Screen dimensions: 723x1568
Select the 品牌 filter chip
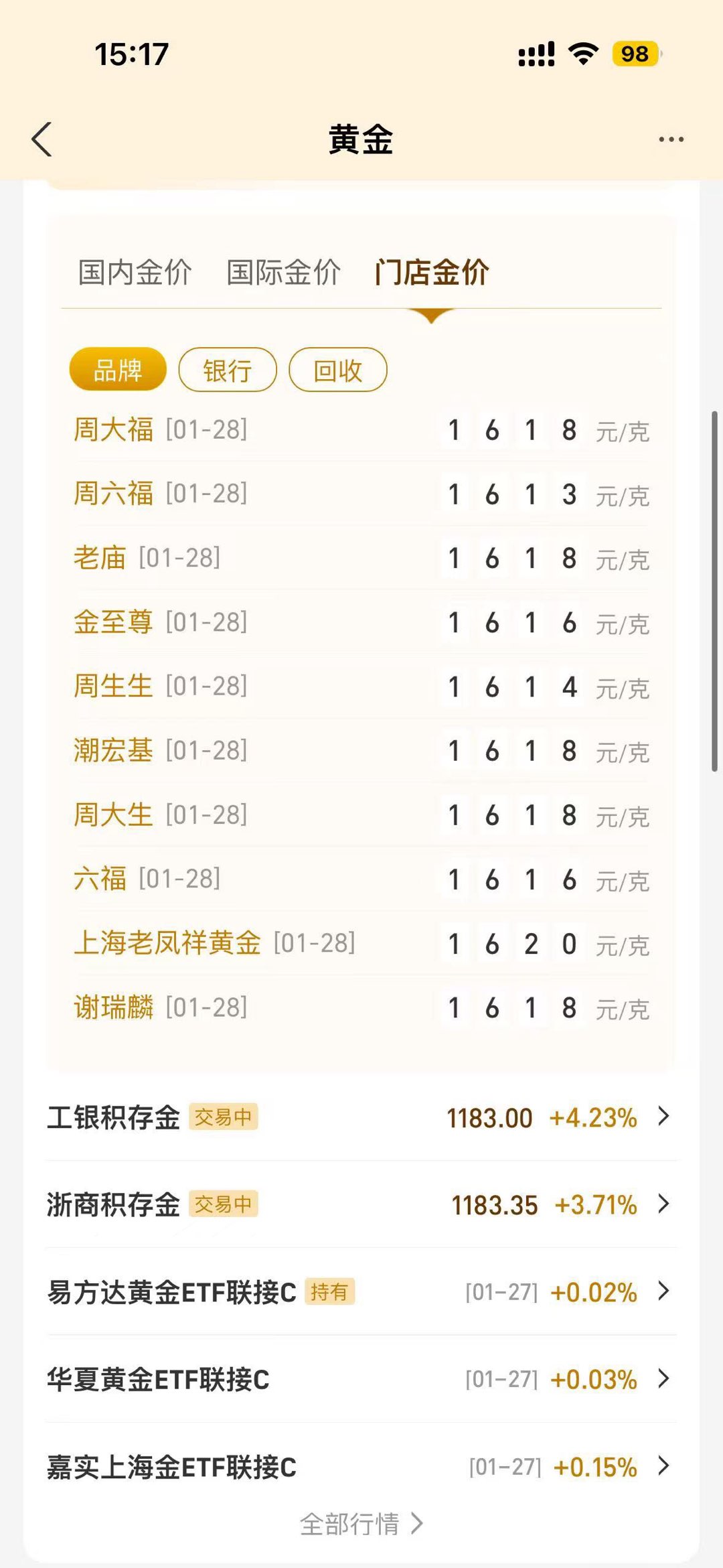[118, 370]
